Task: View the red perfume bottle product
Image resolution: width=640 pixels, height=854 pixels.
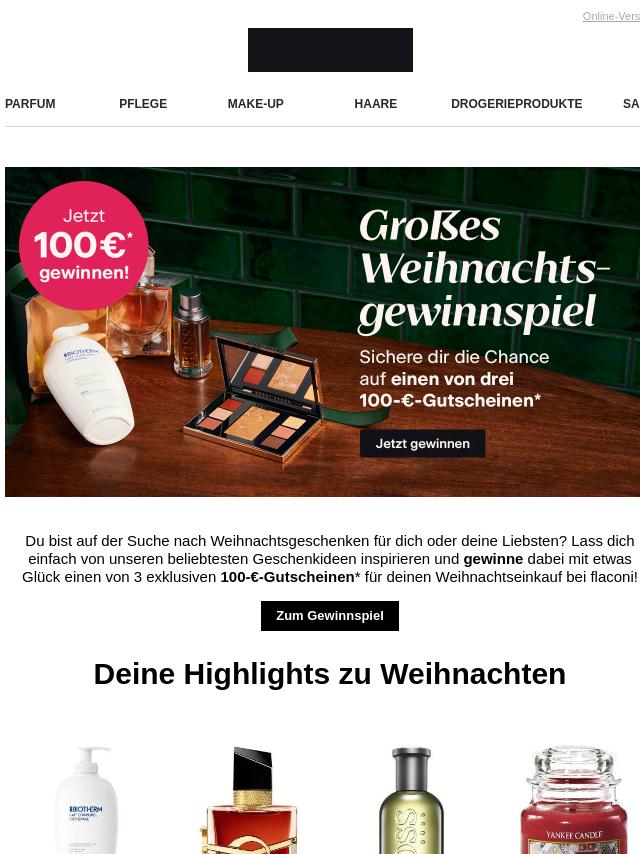Action: point(250,800)
